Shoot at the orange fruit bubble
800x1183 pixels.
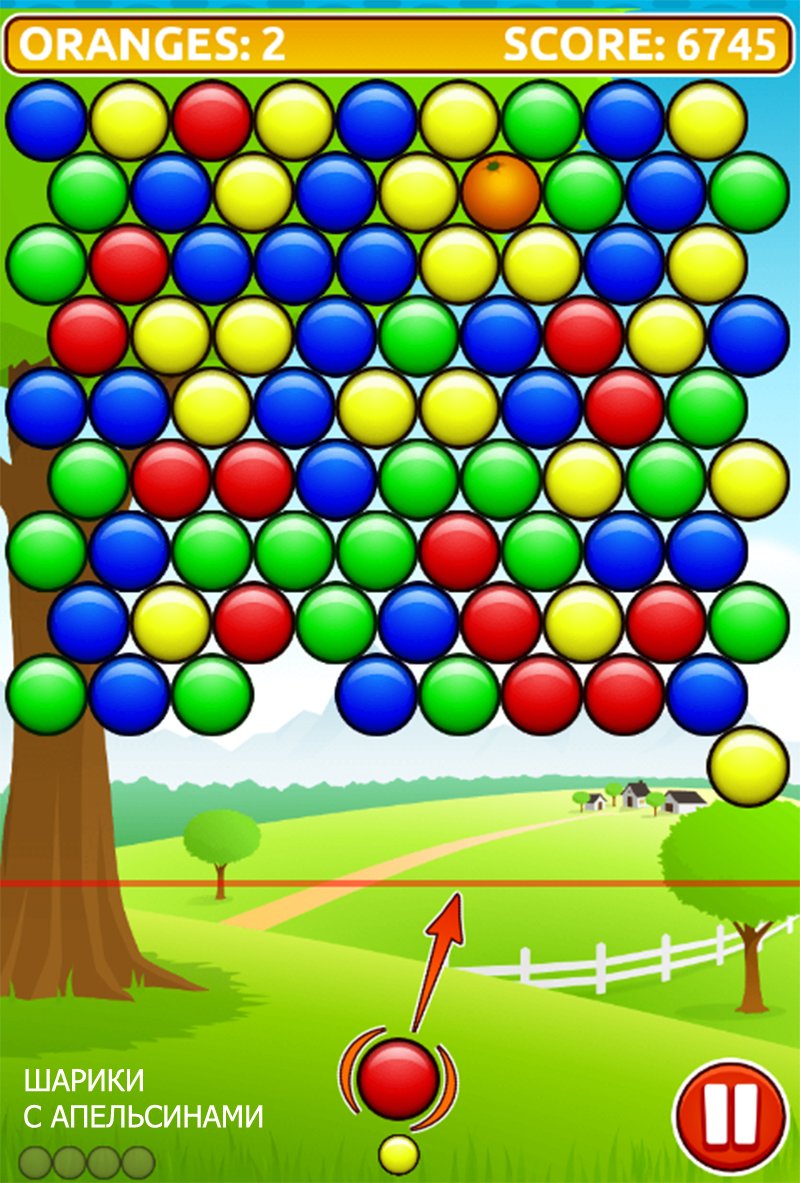(501, 192)
